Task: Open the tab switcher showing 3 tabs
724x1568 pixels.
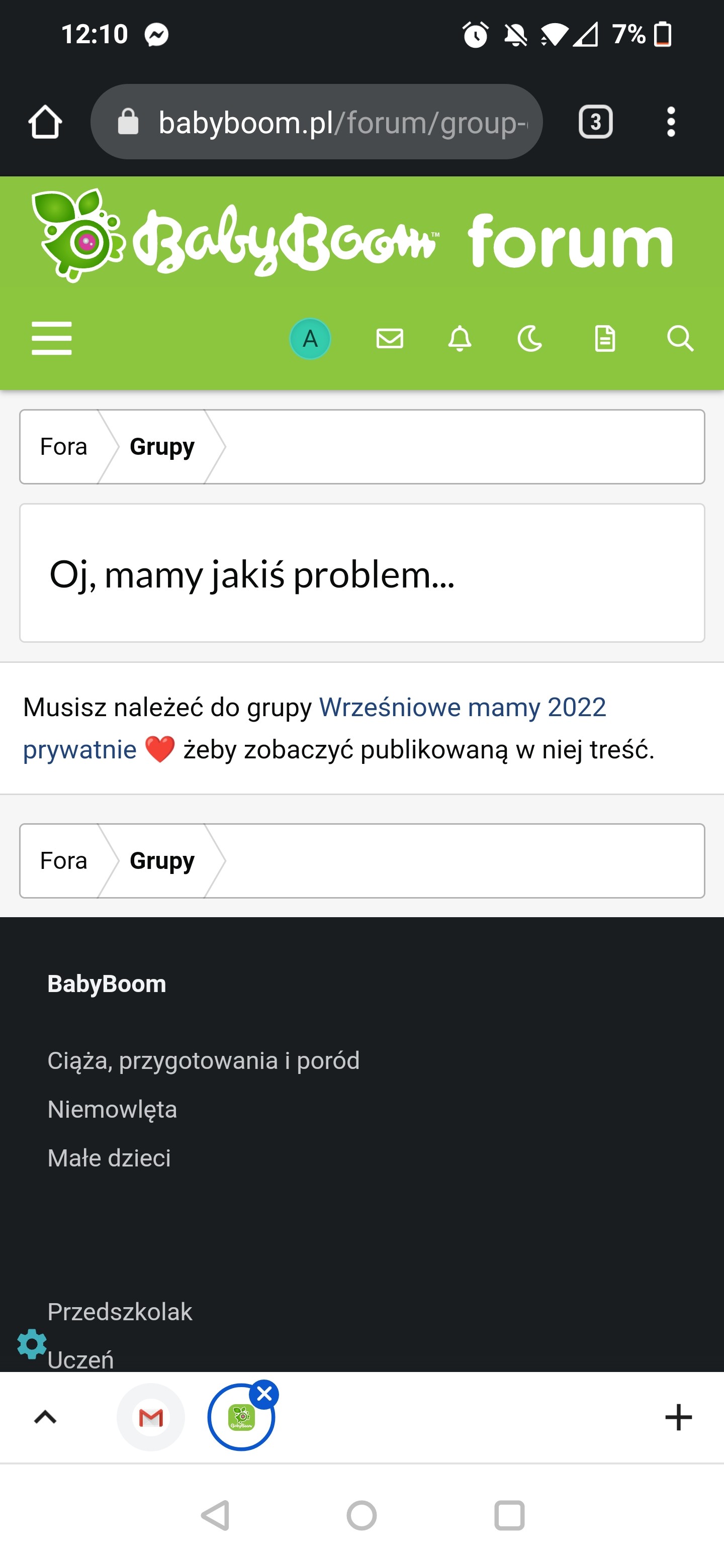Action: click(x=595, y=122)
